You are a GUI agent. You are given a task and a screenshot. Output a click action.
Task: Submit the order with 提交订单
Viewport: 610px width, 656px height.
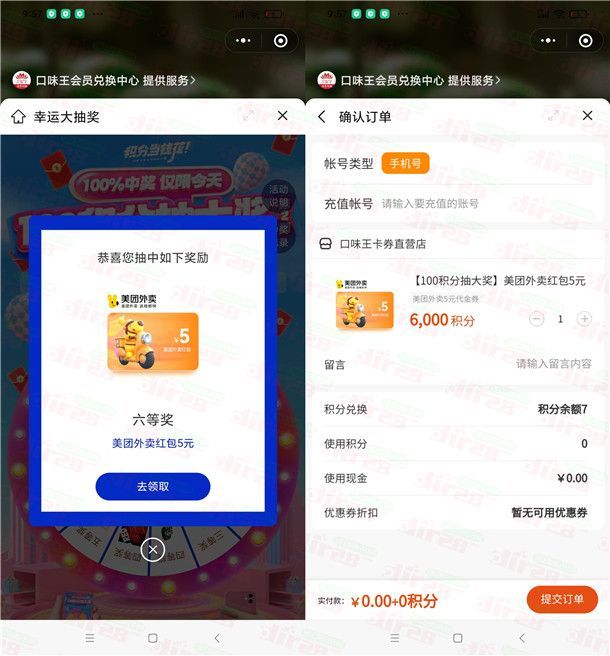(562, 599)
